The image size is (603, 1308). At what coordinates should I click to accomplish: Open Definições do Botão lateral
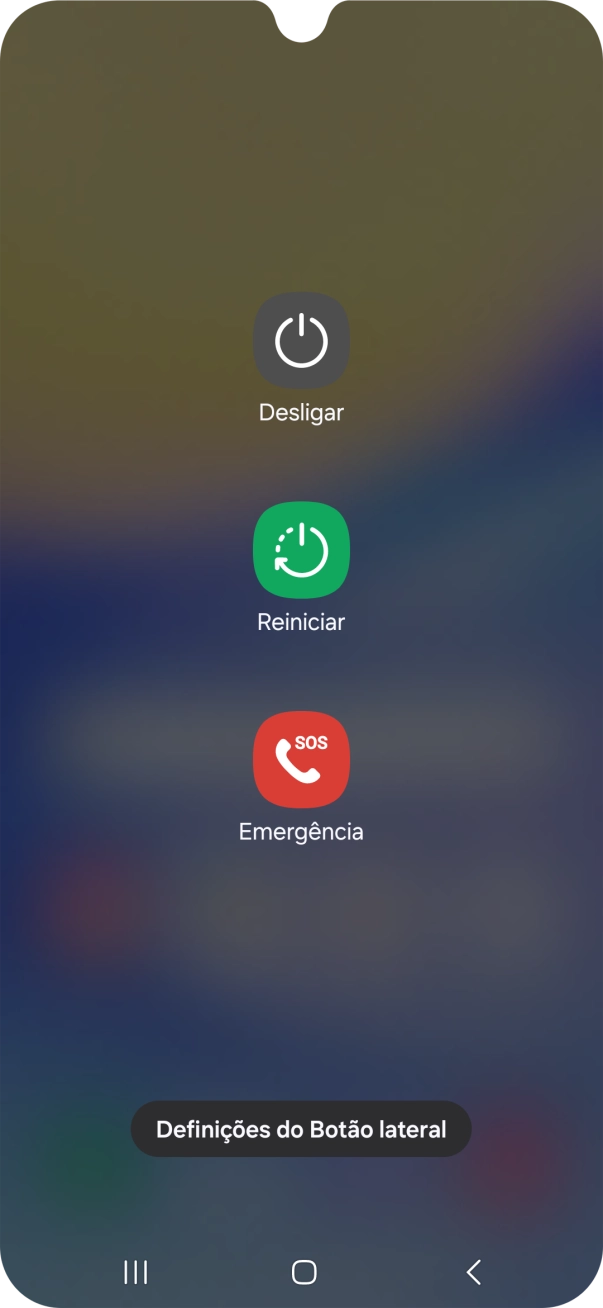301,1130
